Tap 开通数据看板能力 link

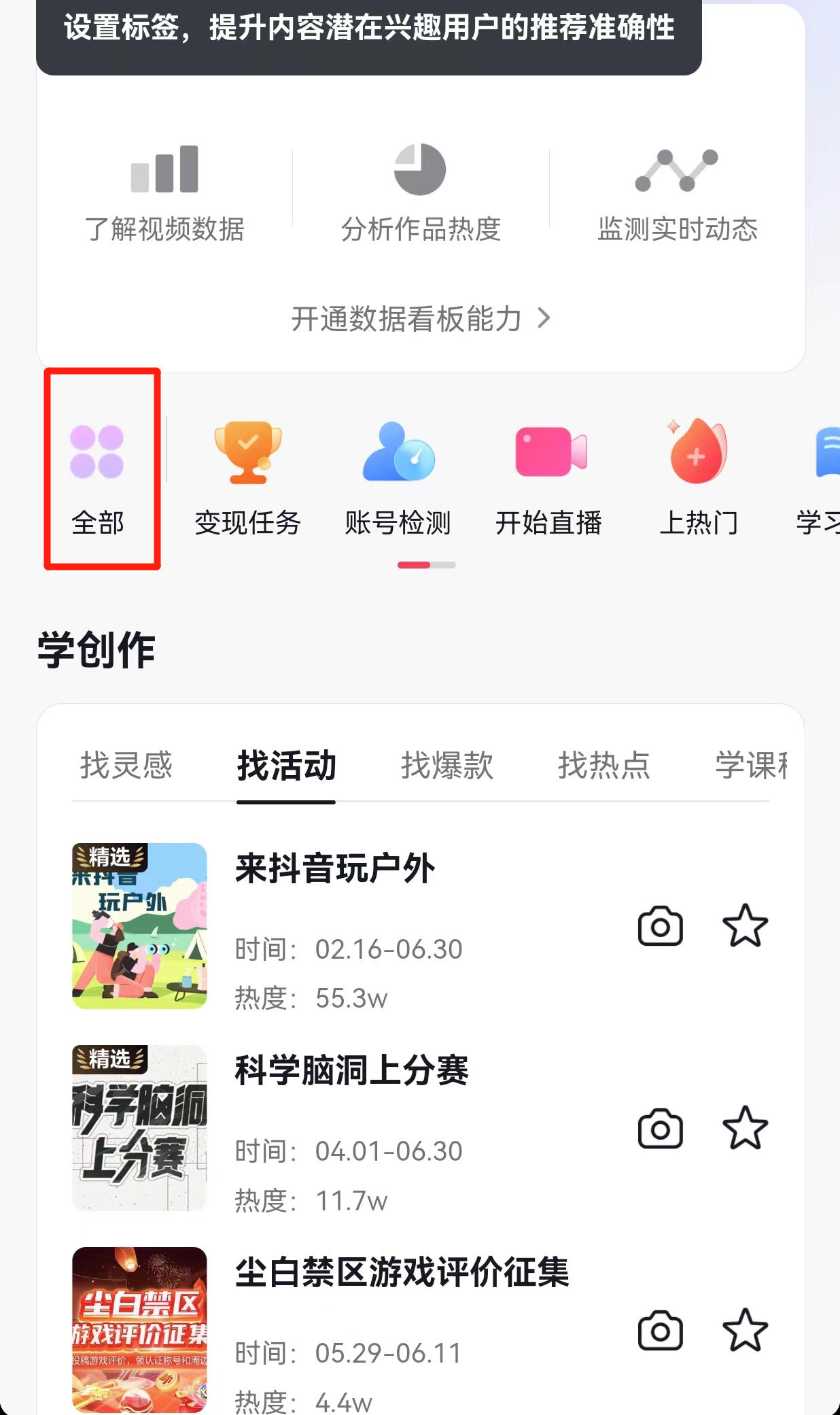pyautogui.click(x=421, y=318)
